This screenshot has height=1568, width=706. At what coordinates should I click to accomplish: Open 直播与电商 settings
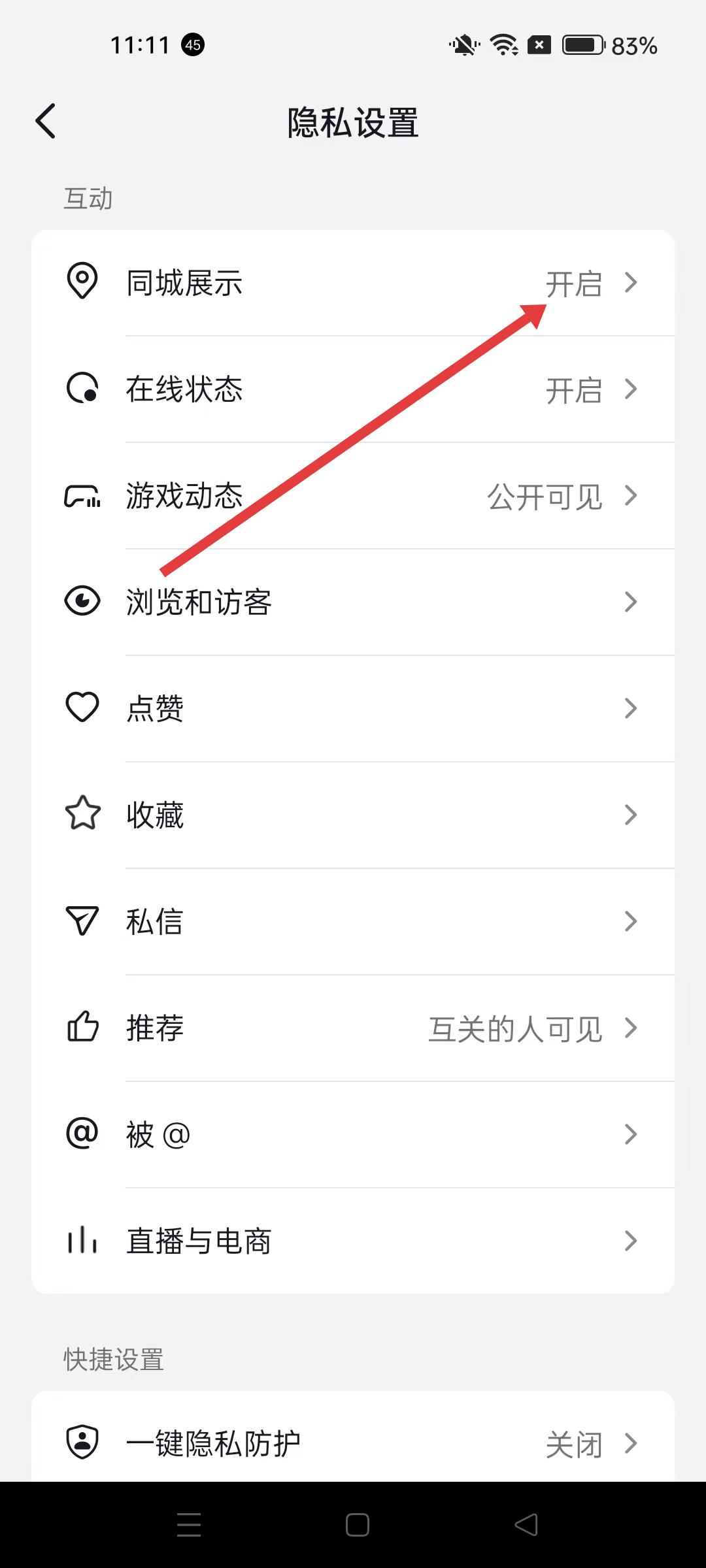pos(353,1241)
